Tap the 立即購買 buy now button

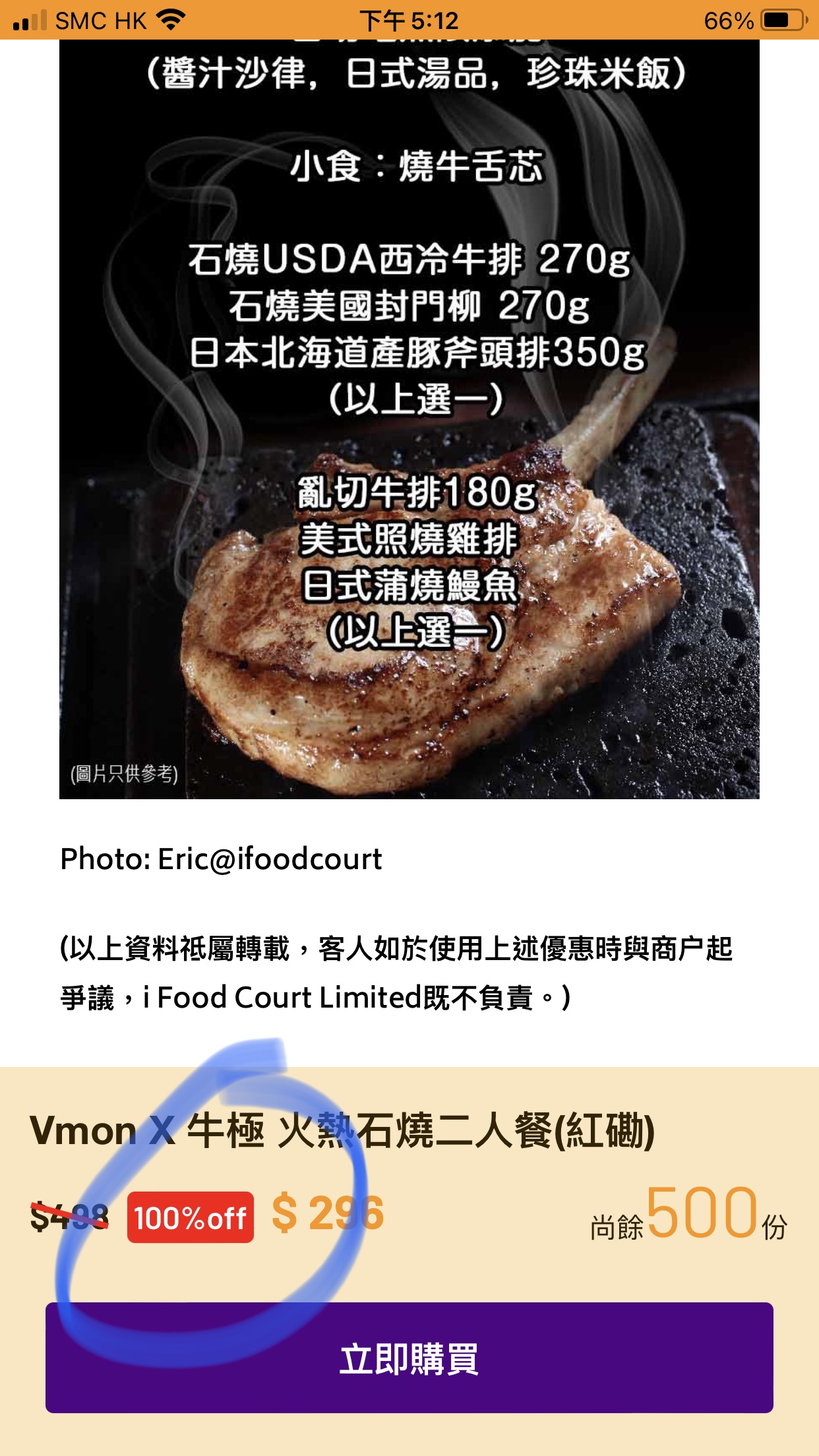(409, 1358)
